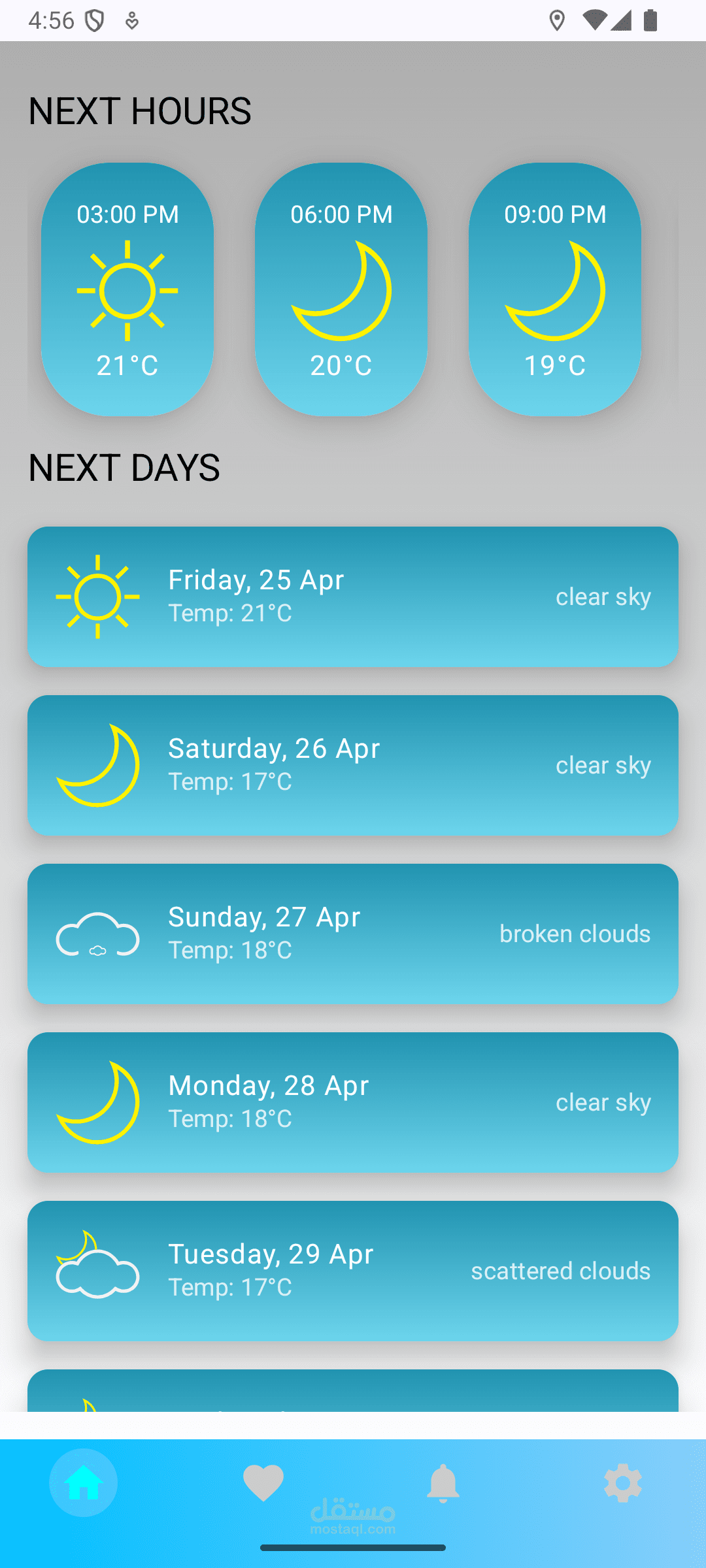Select the 06:00 PM hourly forecast card
This screenshot has height=1568, width=706.
pos(341,289)
